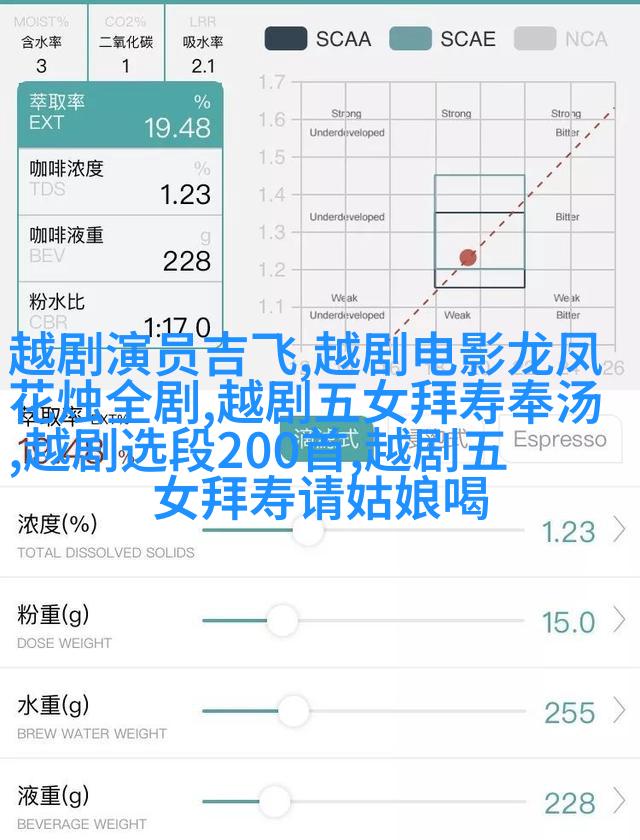The height and width of the screenshot is (840, 640).
Task: Adjust the 粉重(g) dose weight slider
Action: click(x=282, y=621)
